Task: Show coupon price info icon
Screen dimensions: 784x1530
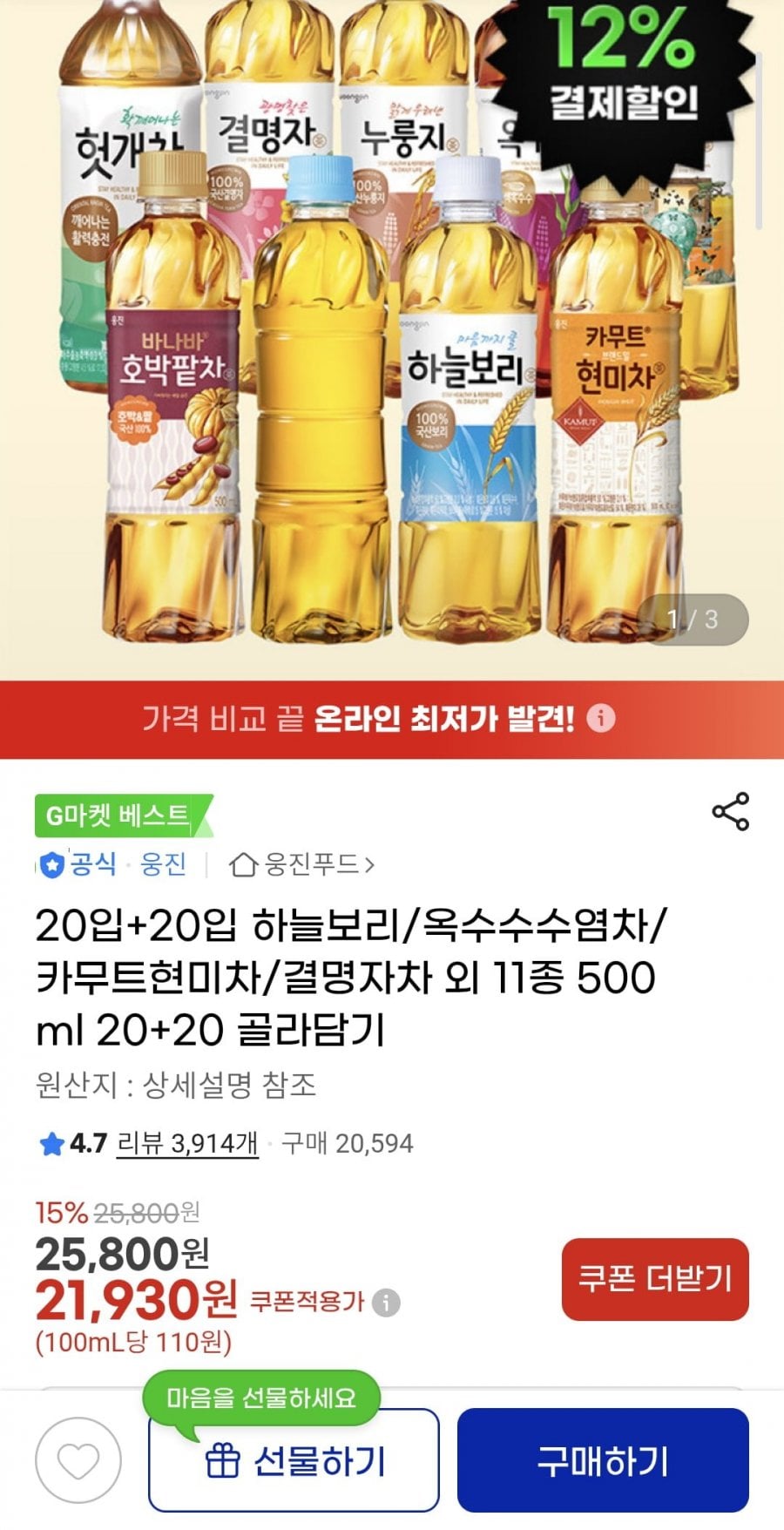Action: click(386, 1303)
